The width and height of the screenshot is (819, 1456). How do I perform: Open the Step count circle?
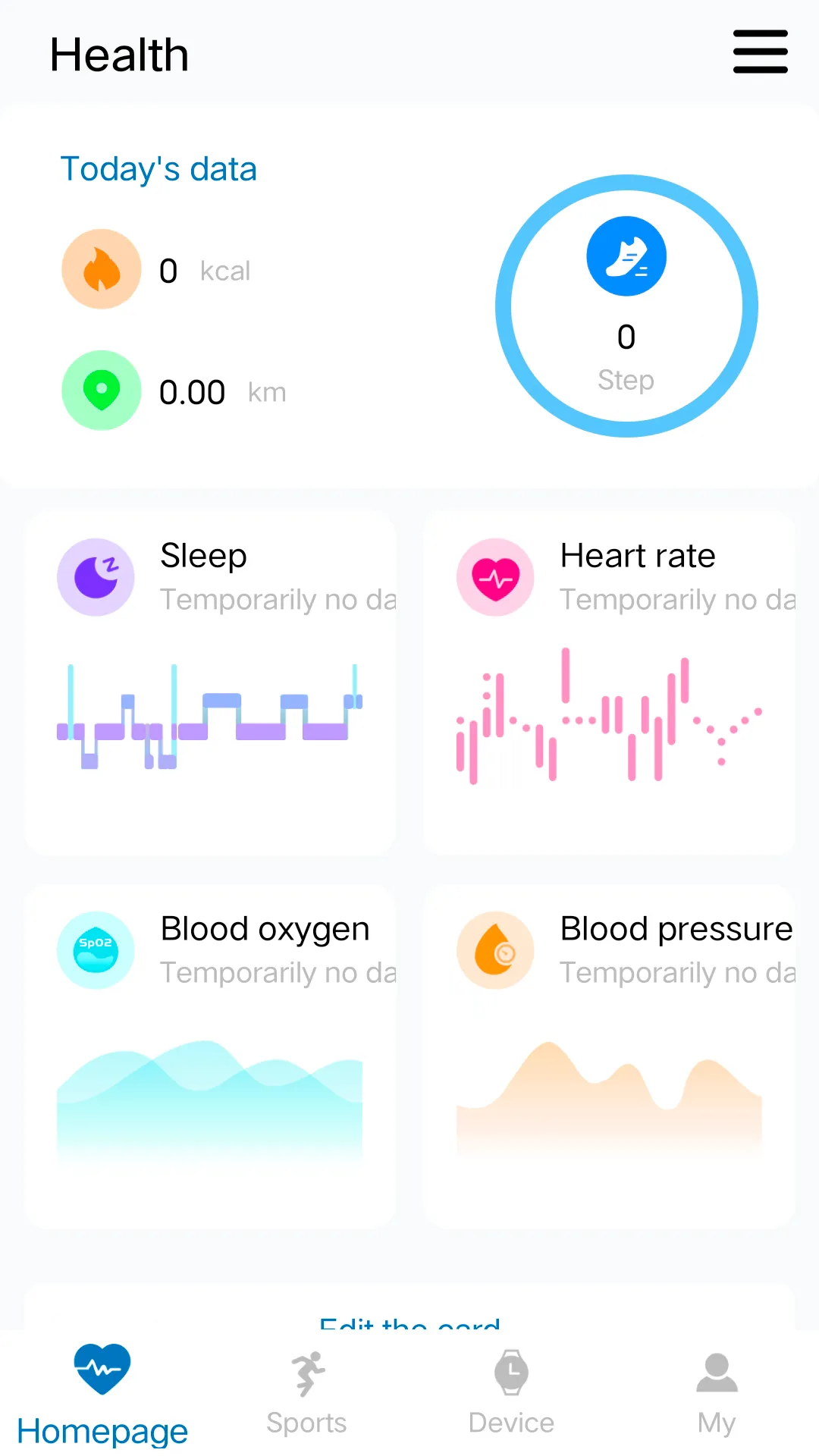pos(626,306)
